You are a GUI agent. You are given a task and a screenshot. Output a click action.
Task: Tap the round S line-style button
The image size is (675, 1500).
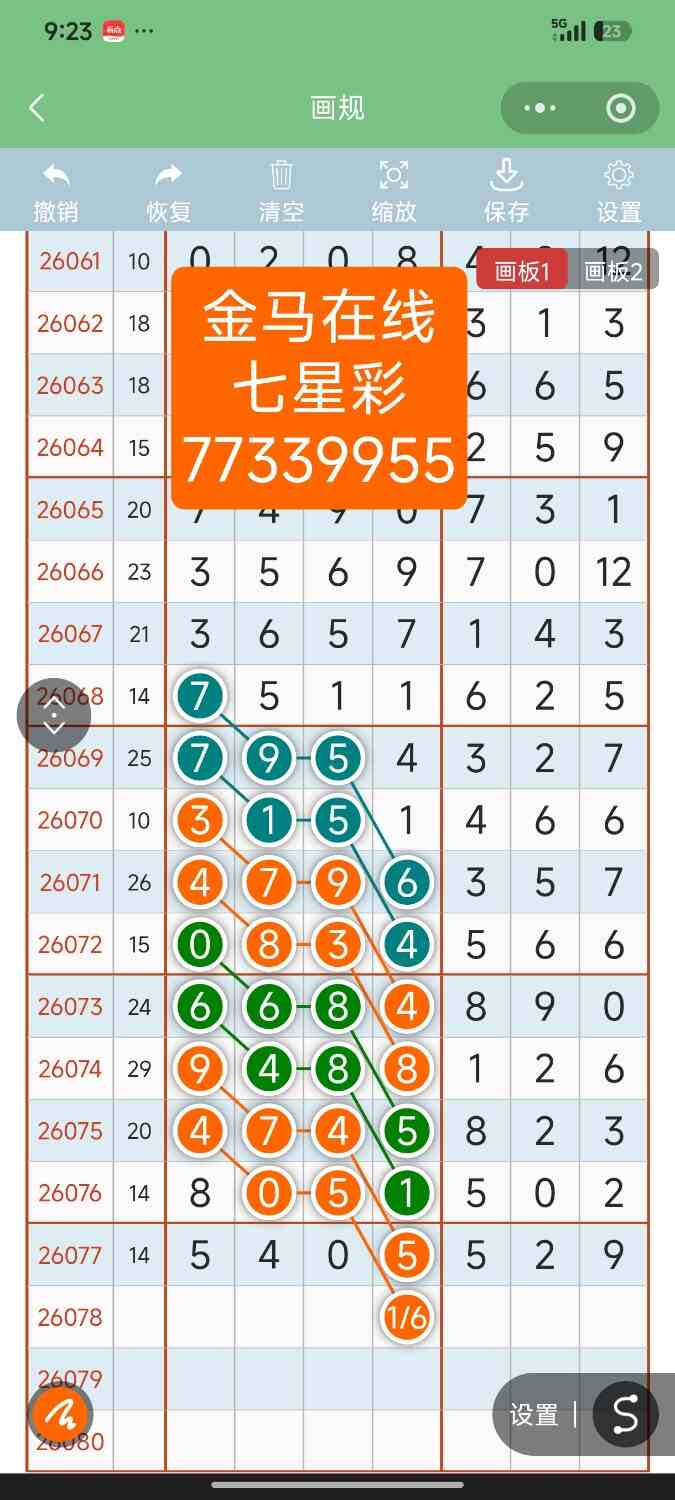[625, 1414]
